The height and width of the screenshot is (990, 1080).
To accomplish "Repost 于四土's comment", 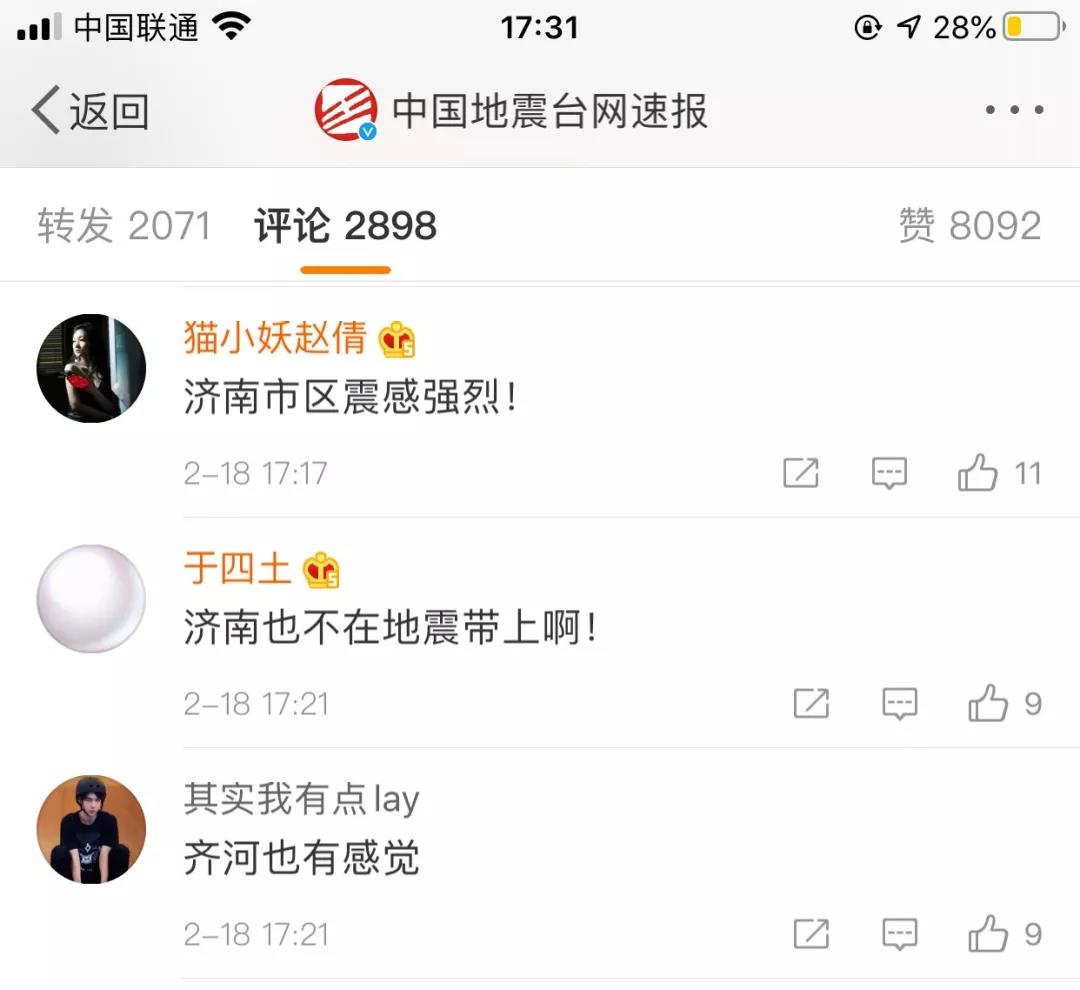I will pyautogui.click(x=811, y=704).
